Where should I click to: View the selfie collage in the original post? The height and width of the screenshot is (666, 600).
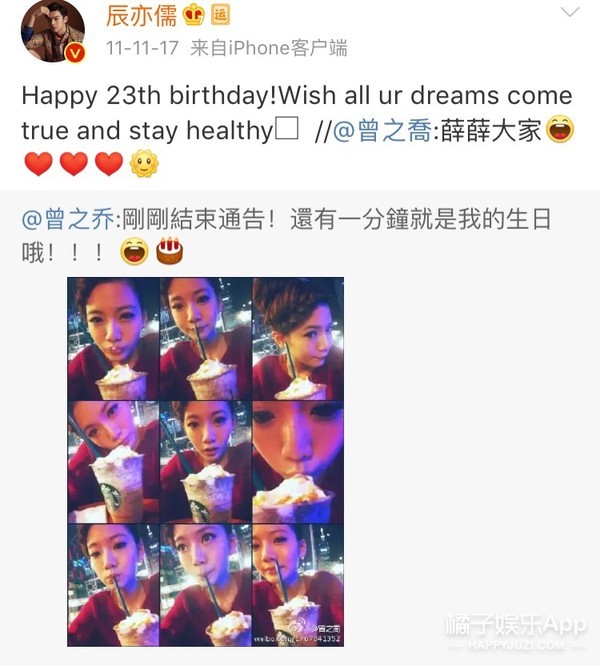(x=206, y=461)
